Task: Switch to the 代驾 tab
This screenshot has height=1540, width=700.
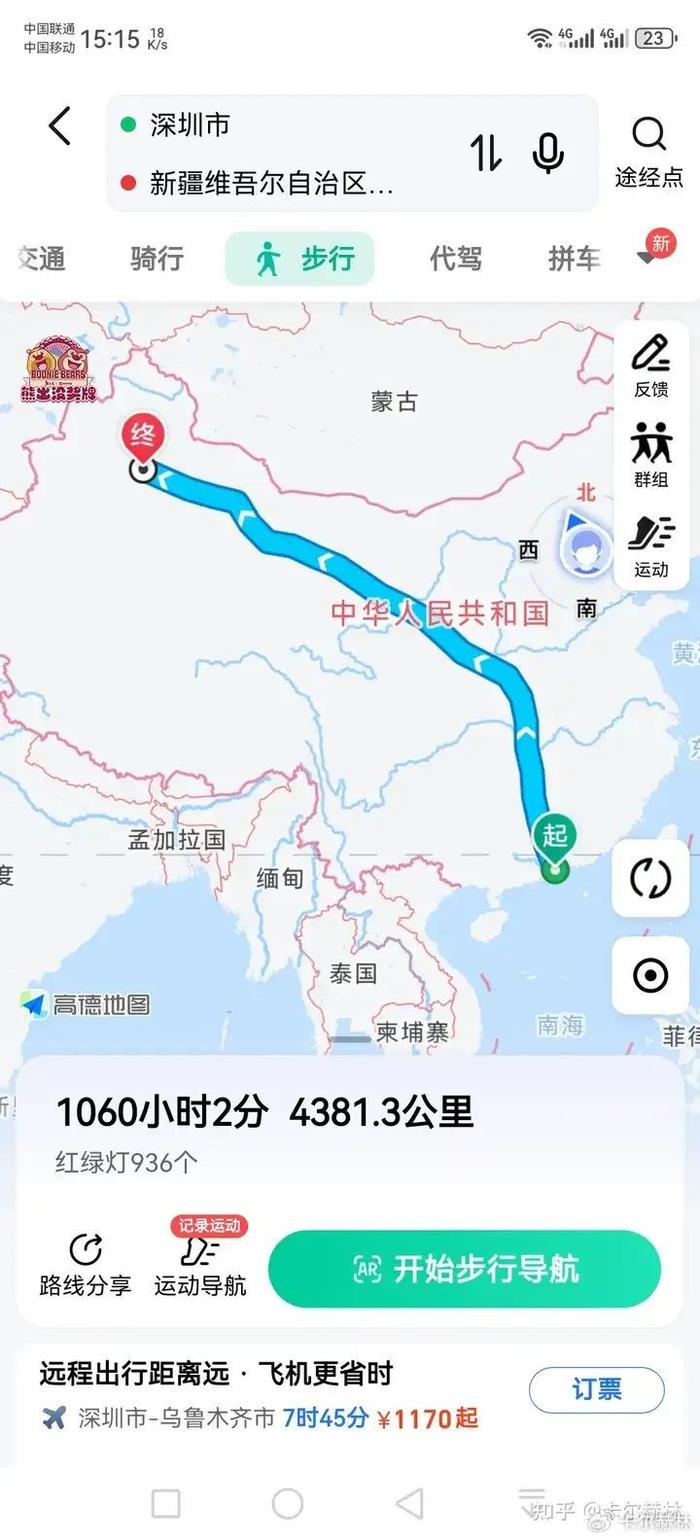Action: click(455, 259)
